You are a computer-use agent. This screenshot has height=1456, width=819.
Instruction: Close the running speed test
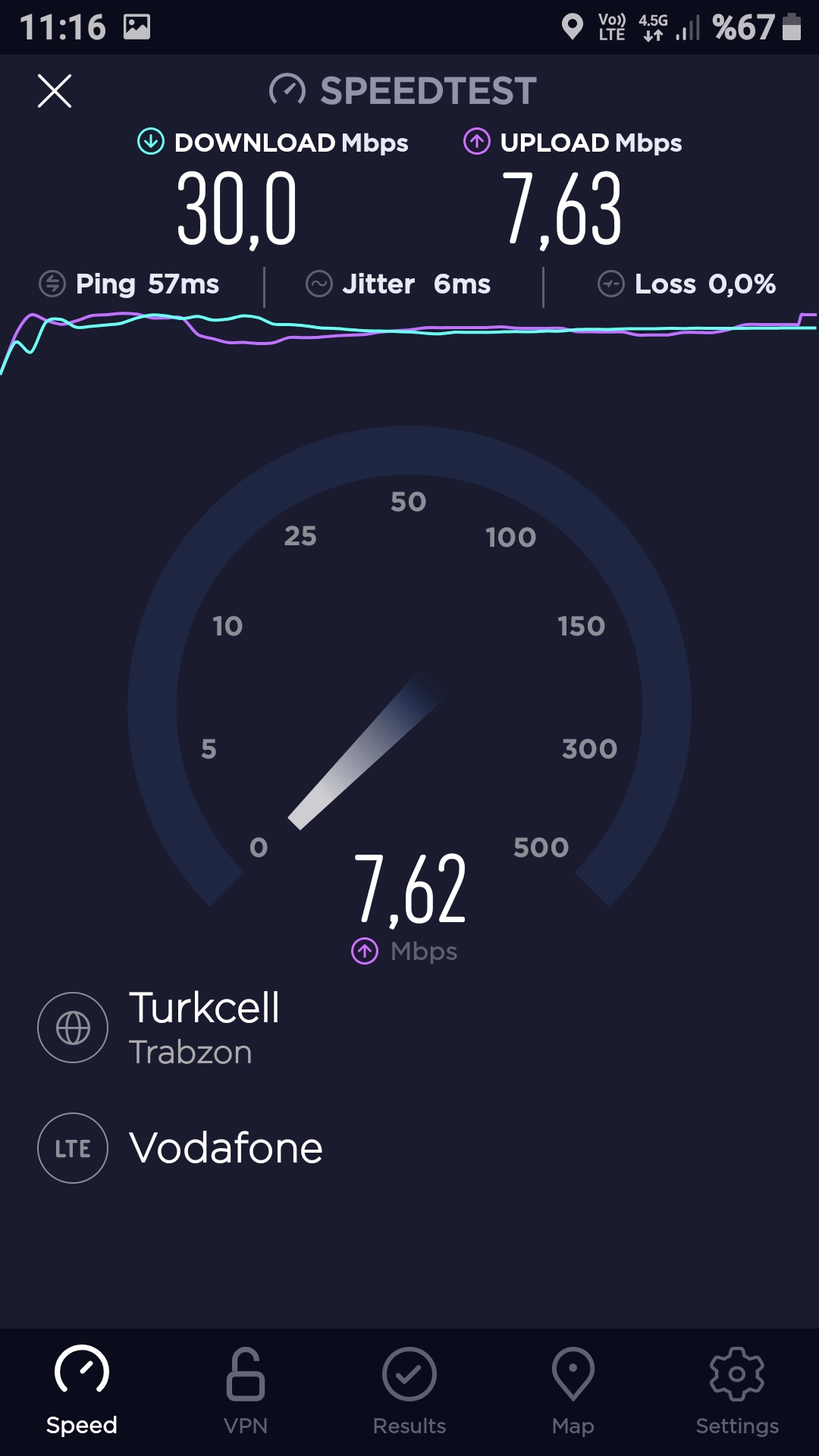(55, 91)
